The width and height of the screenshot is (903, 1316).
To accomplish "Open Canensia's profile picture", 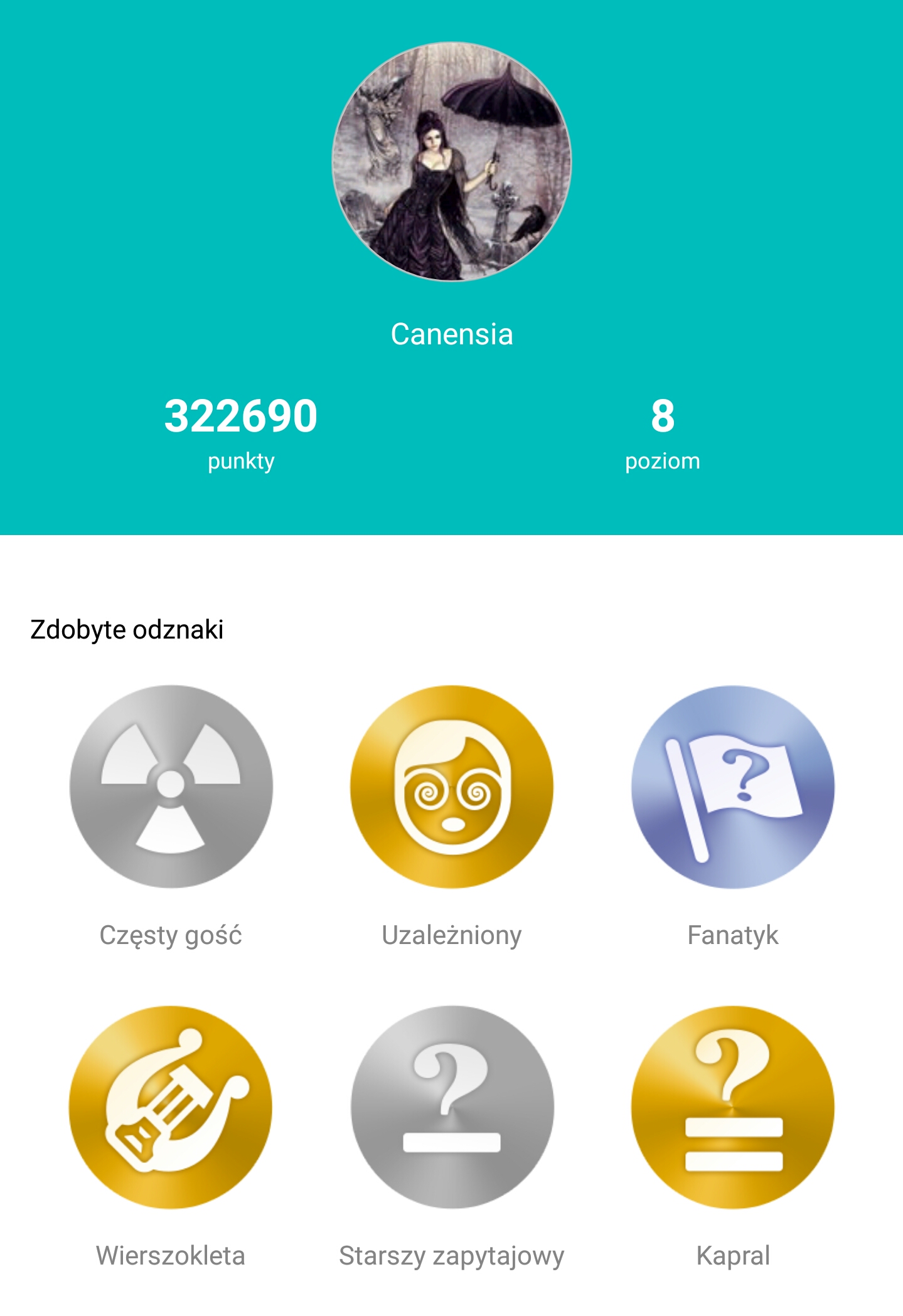I will coord(451,162).
